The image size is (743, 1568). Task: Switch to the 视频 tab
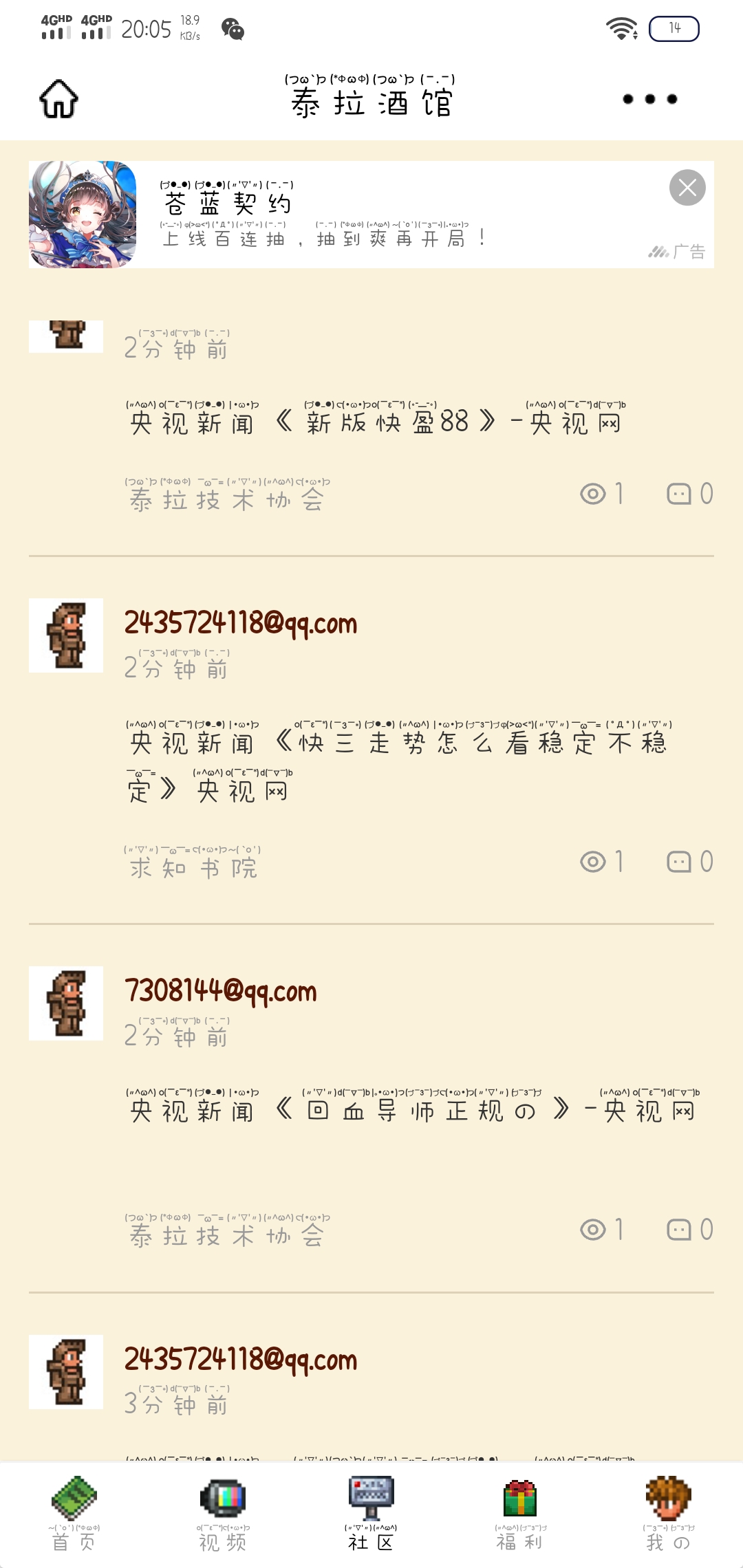[x=222, y=1513]
